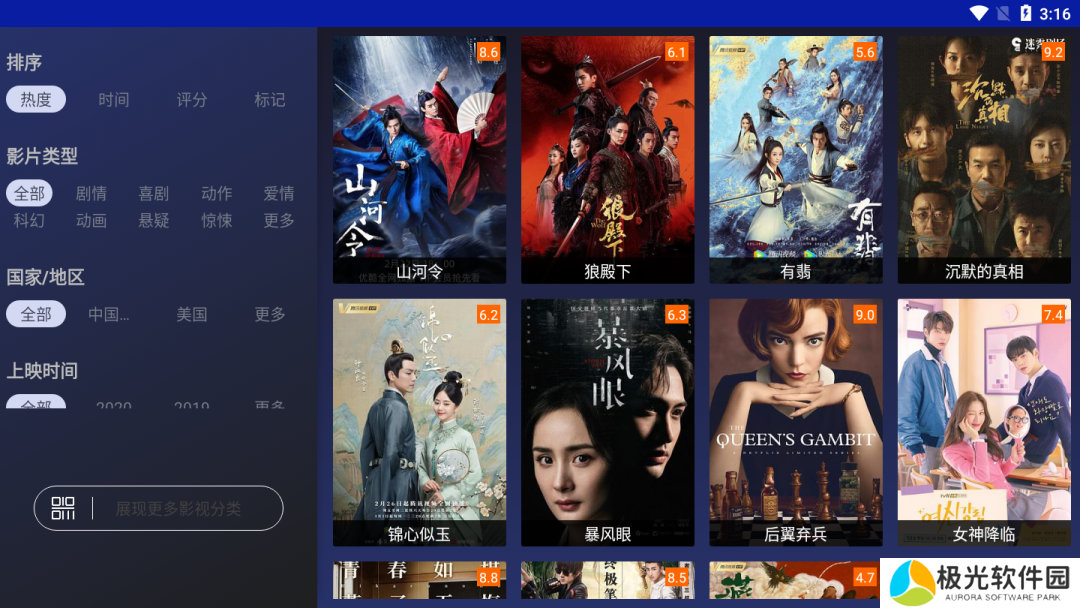The width and height of the screenshot is (1080, 608).
Task: Tap 展现更多影视分类 button
Action: (158, 508)
